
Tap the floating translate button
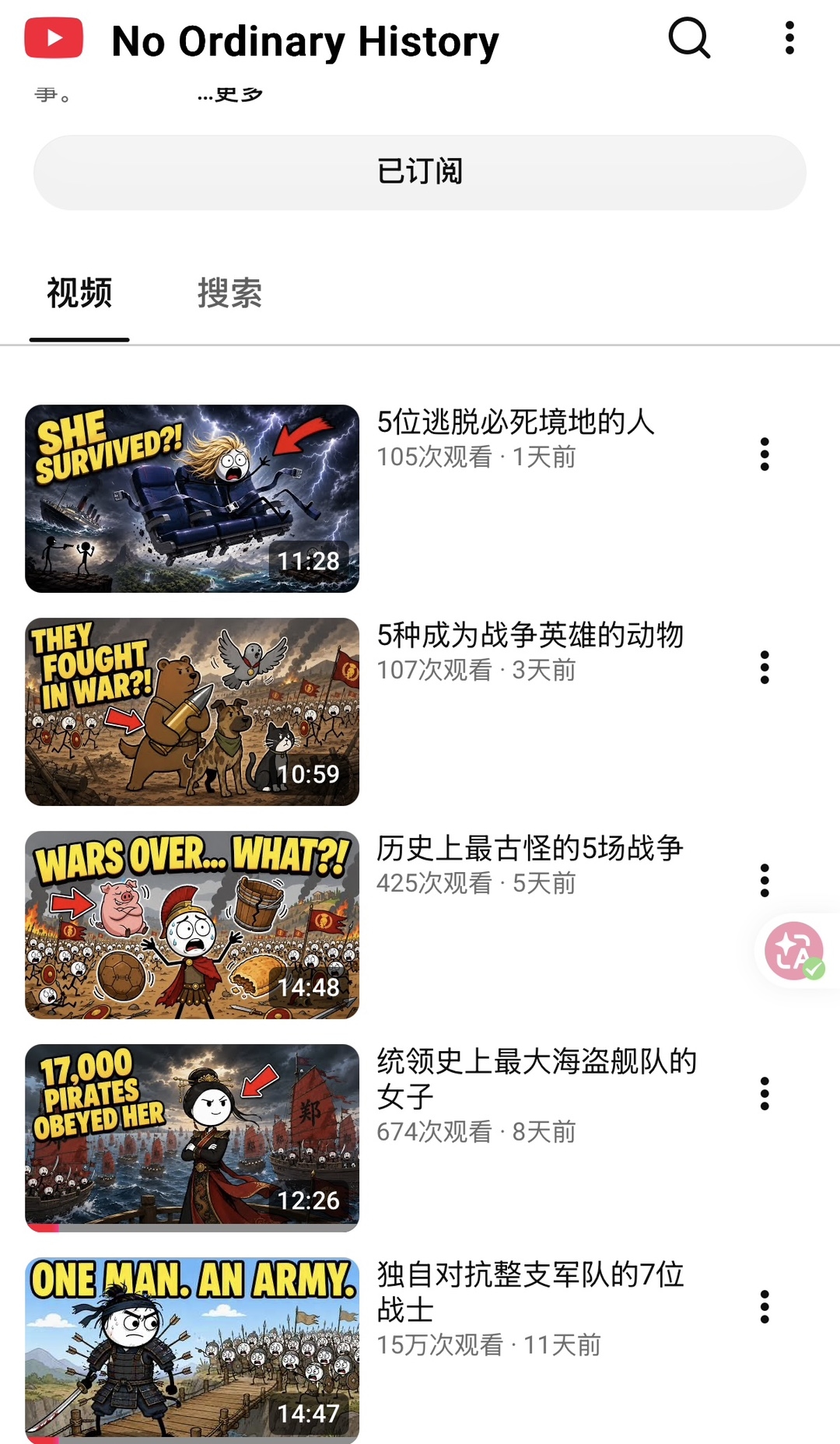[794, 951]
